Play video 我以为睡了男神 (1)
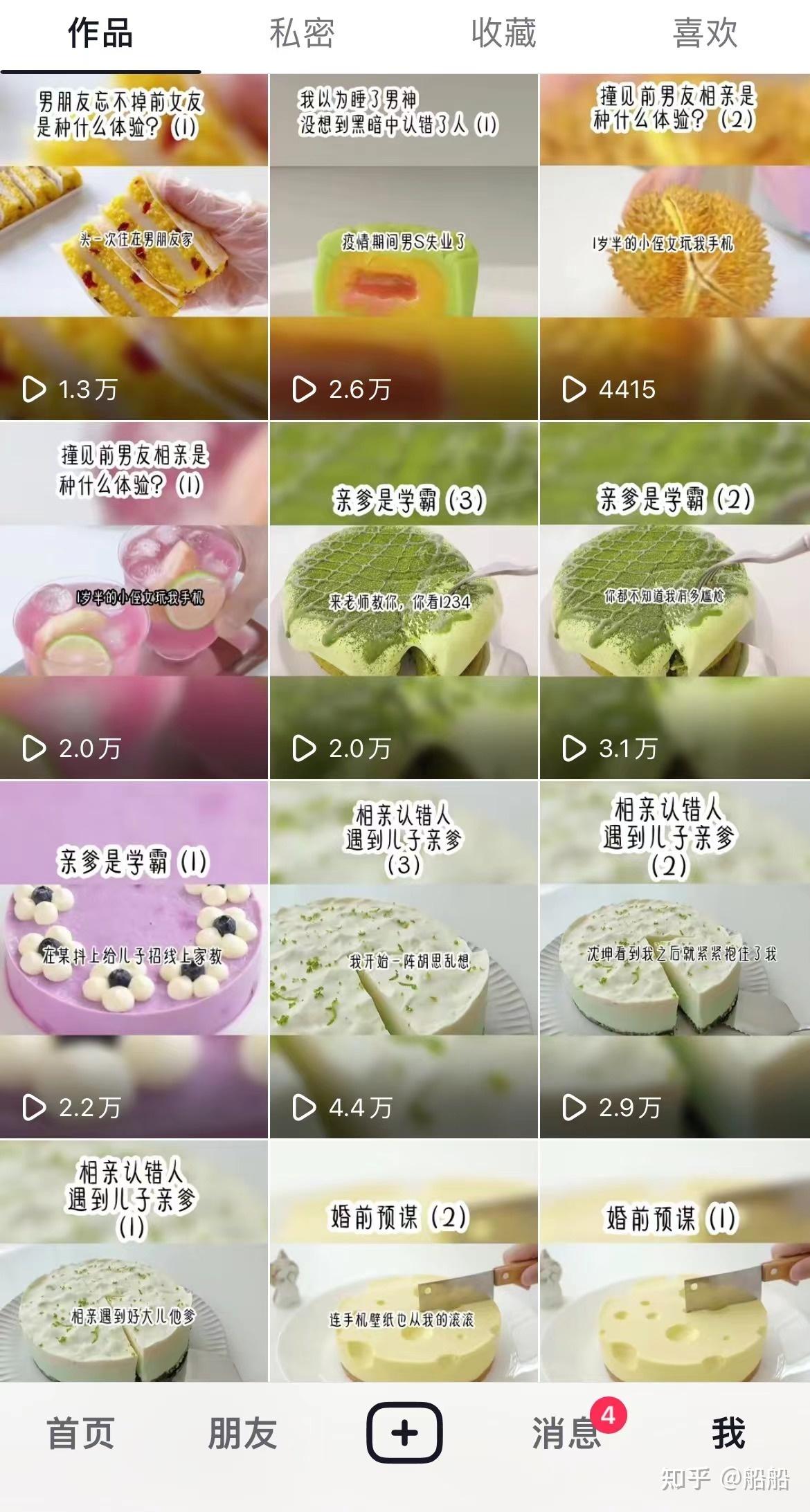The height and width of the screenshot is (1512, 810). (x=404, y=247)
